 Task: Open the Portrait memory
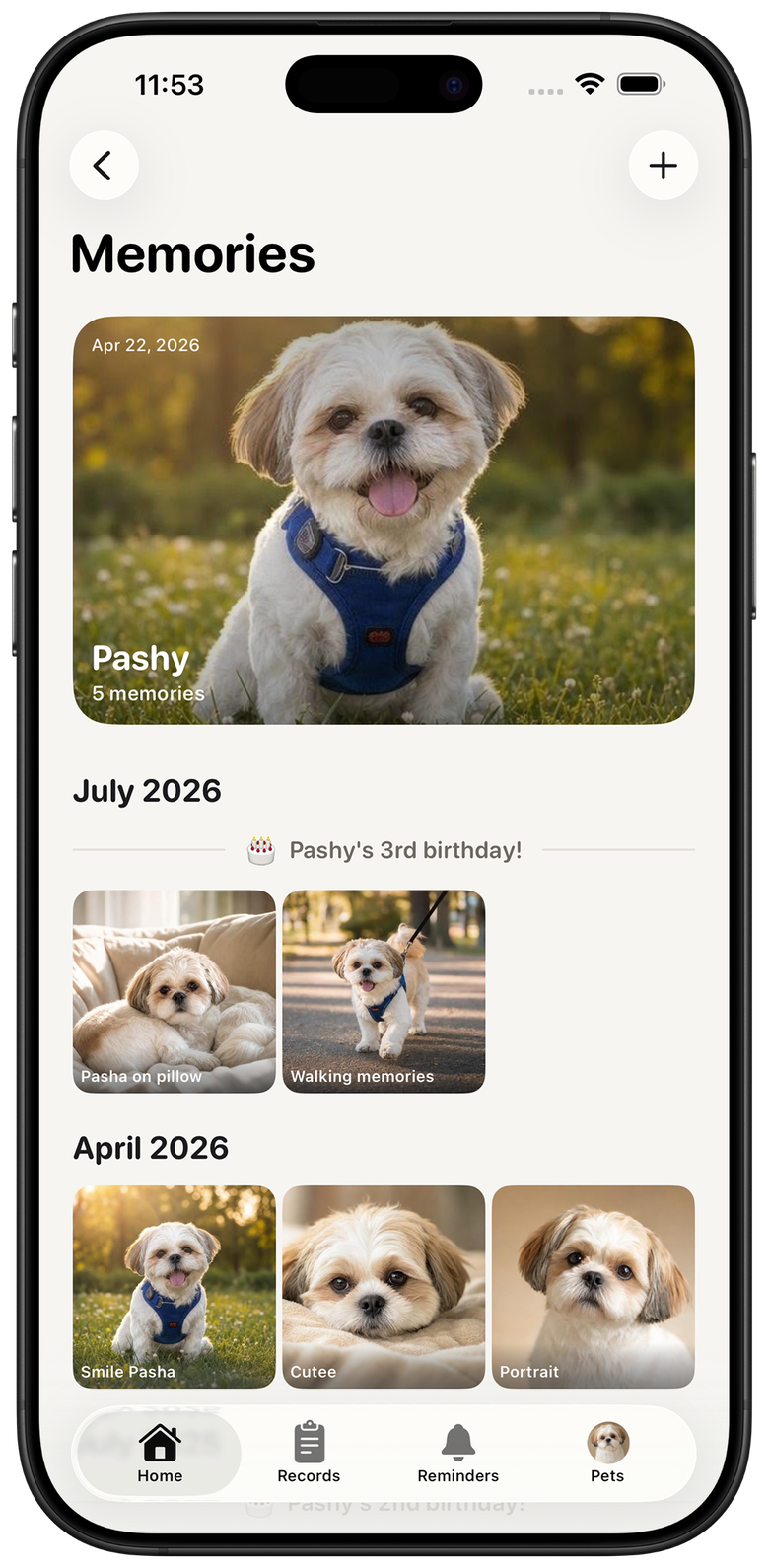(594, 1287)
